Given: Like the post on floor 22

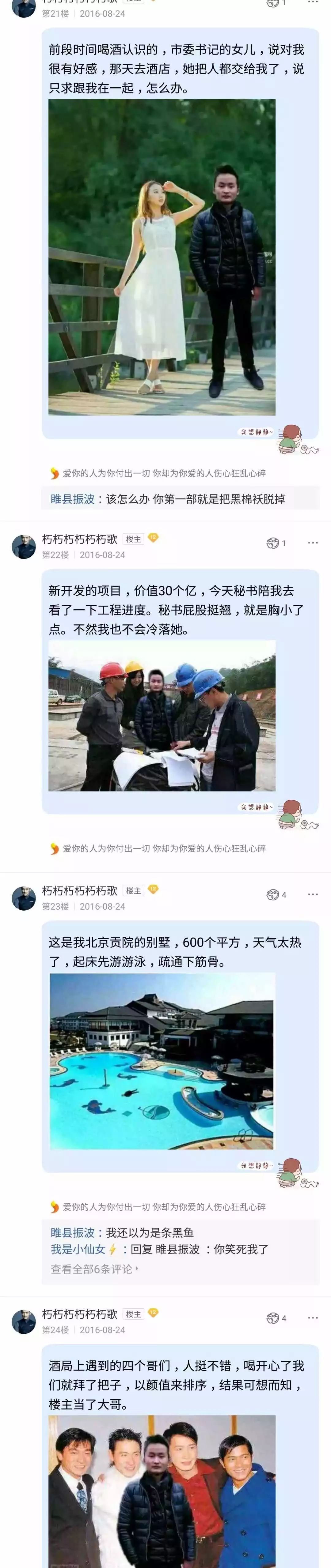Looking at the screenshot, I should point(273,543).
